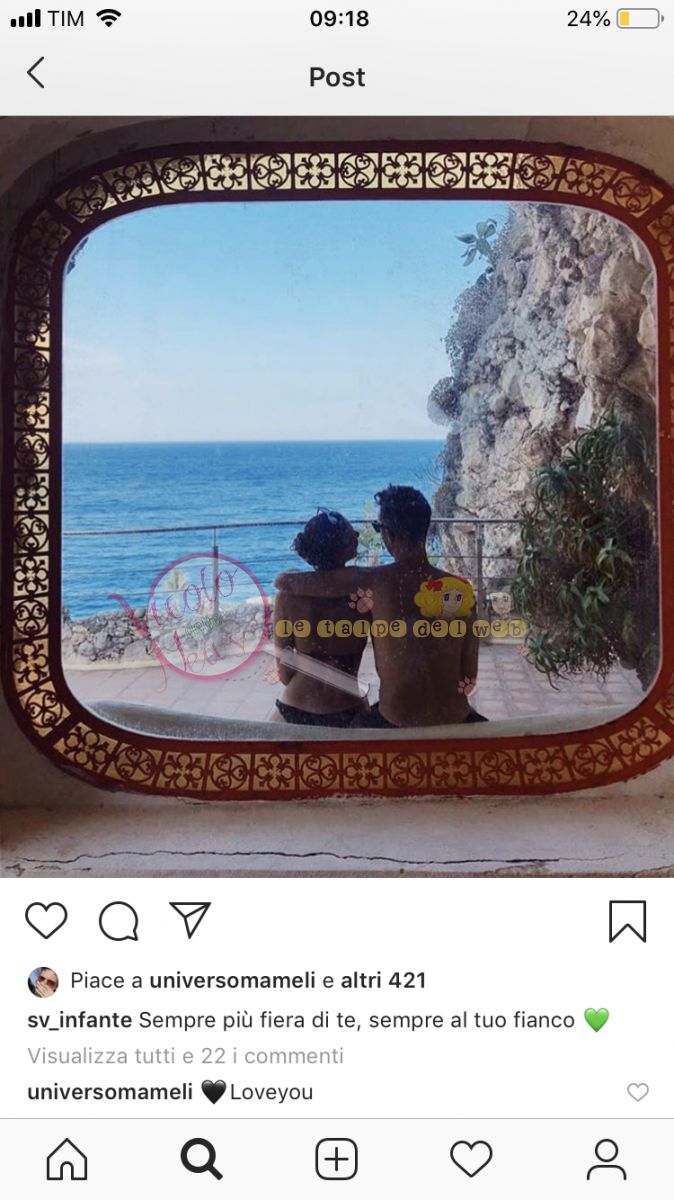Image resolution: width=674 pixels, height=1200 pixels.
Task: Like universomameli's Loveyou comment
Action: tap(638, 1092)
